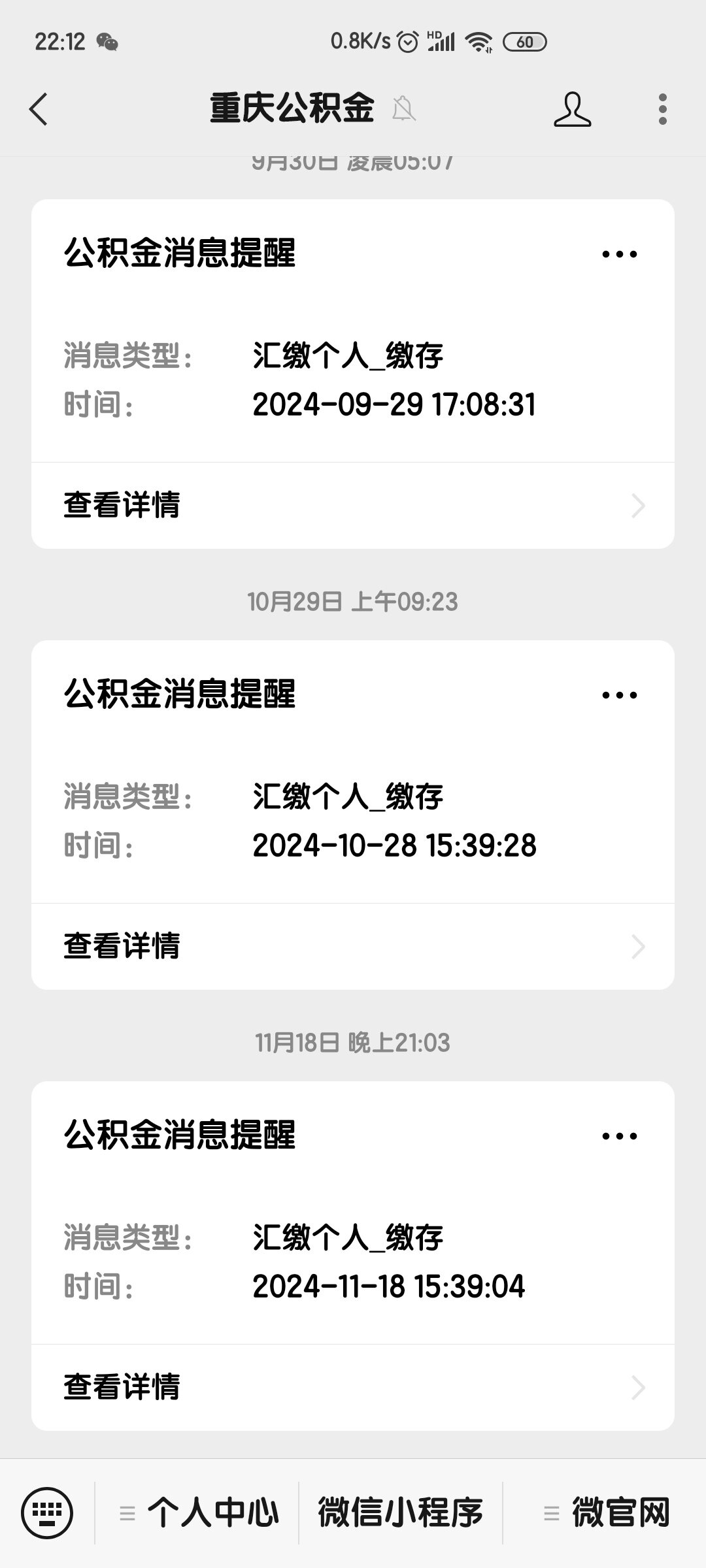Open options for the 2024-09-29 message card
The width and height of the screenshot is (706, 1568).
tap(619, 254)
